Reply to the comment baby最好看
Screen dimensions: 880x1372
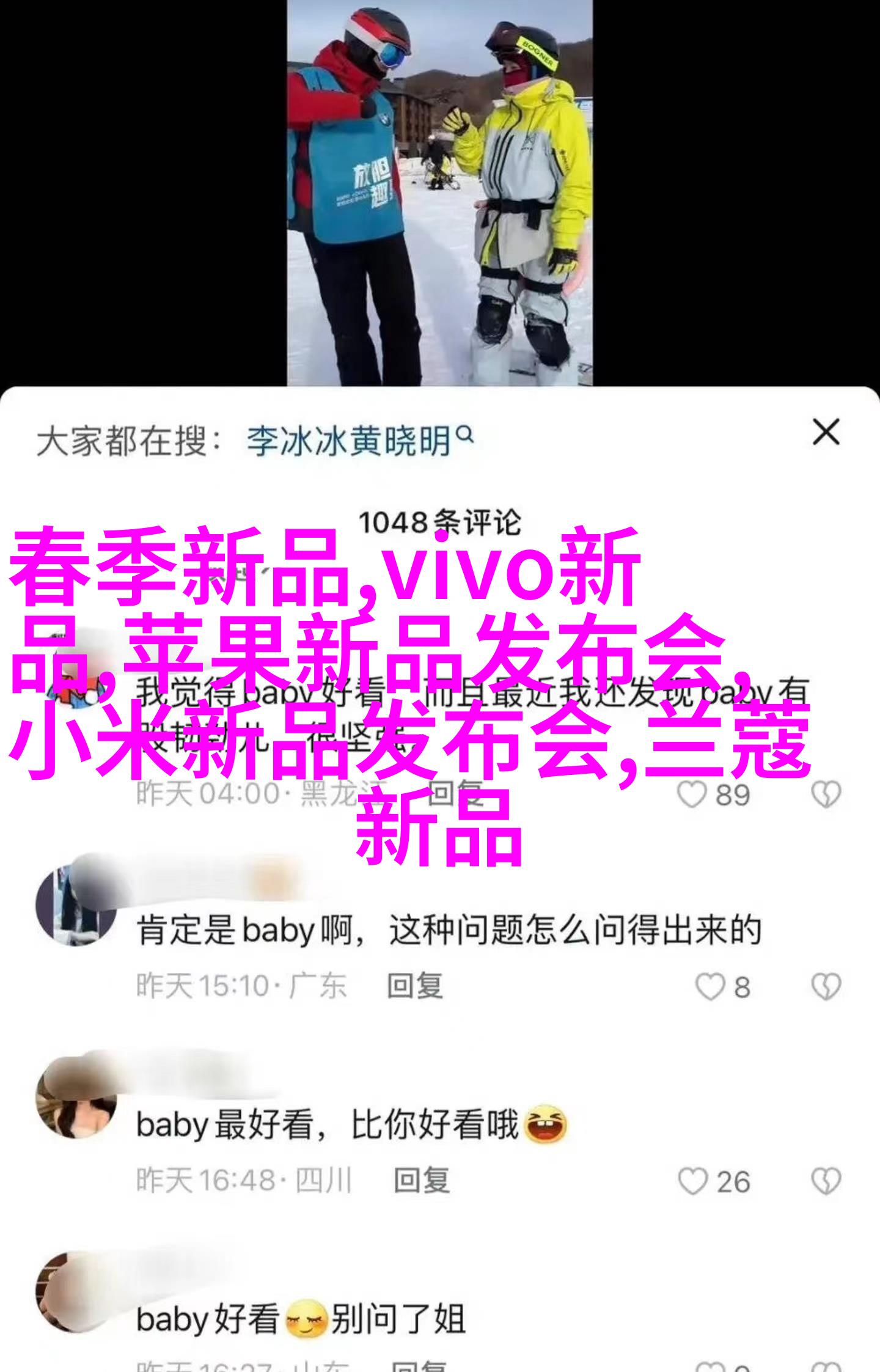pyautogui.click(x=421, y=1180)
